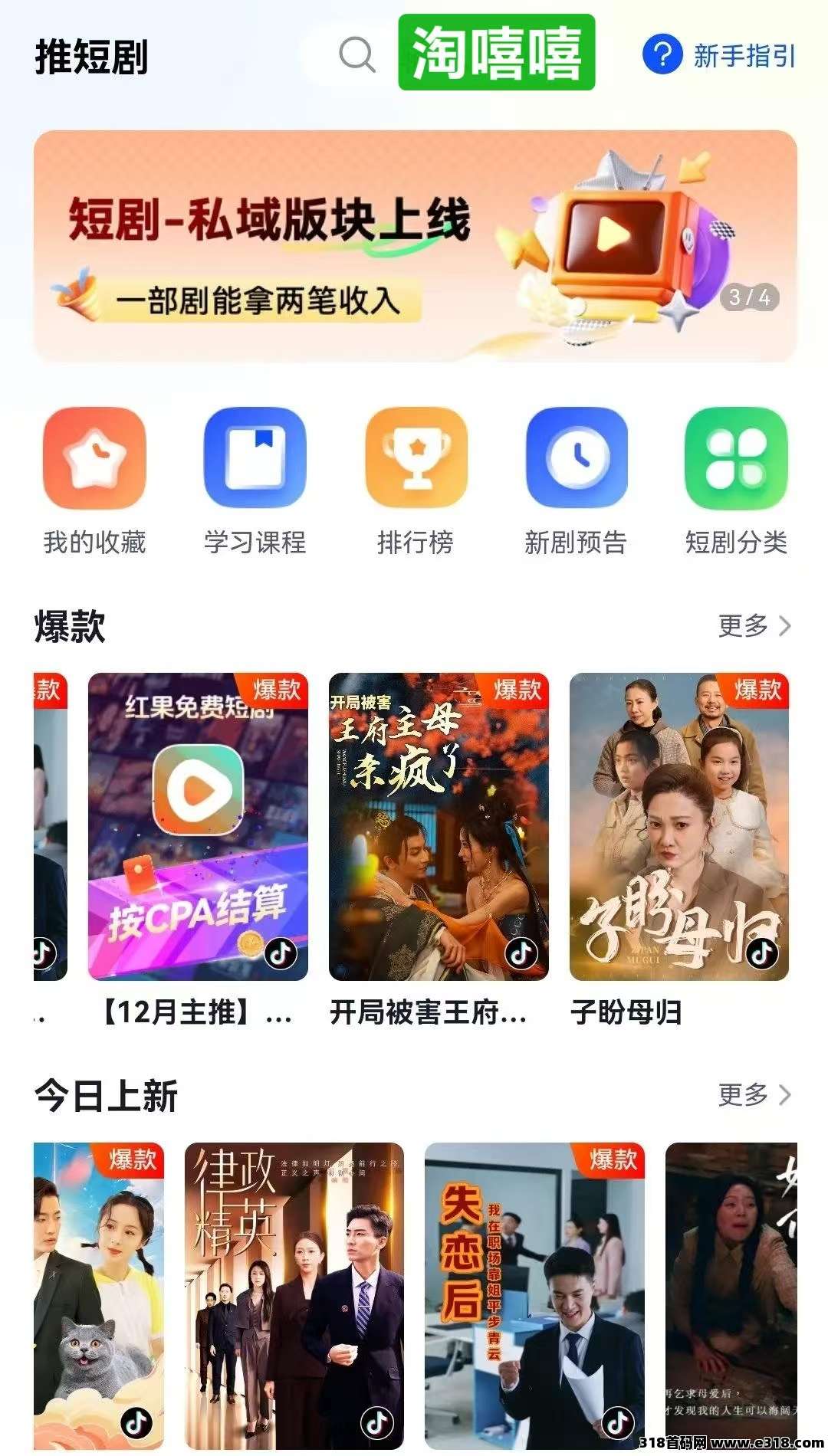
Task: Go to 我的收藏 favorites
Action: [x=94, y=479]
